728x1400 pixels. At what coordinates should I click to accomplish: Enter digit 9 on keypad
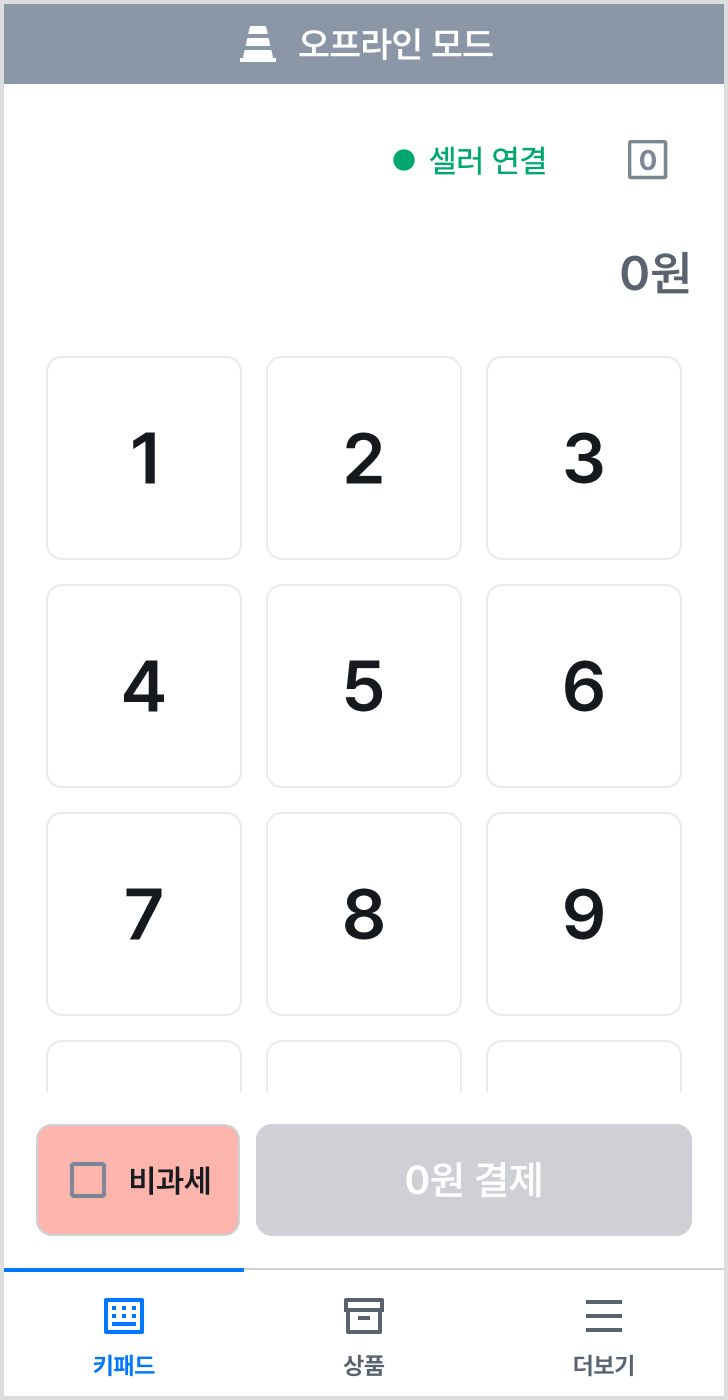[x=584, y=914]
